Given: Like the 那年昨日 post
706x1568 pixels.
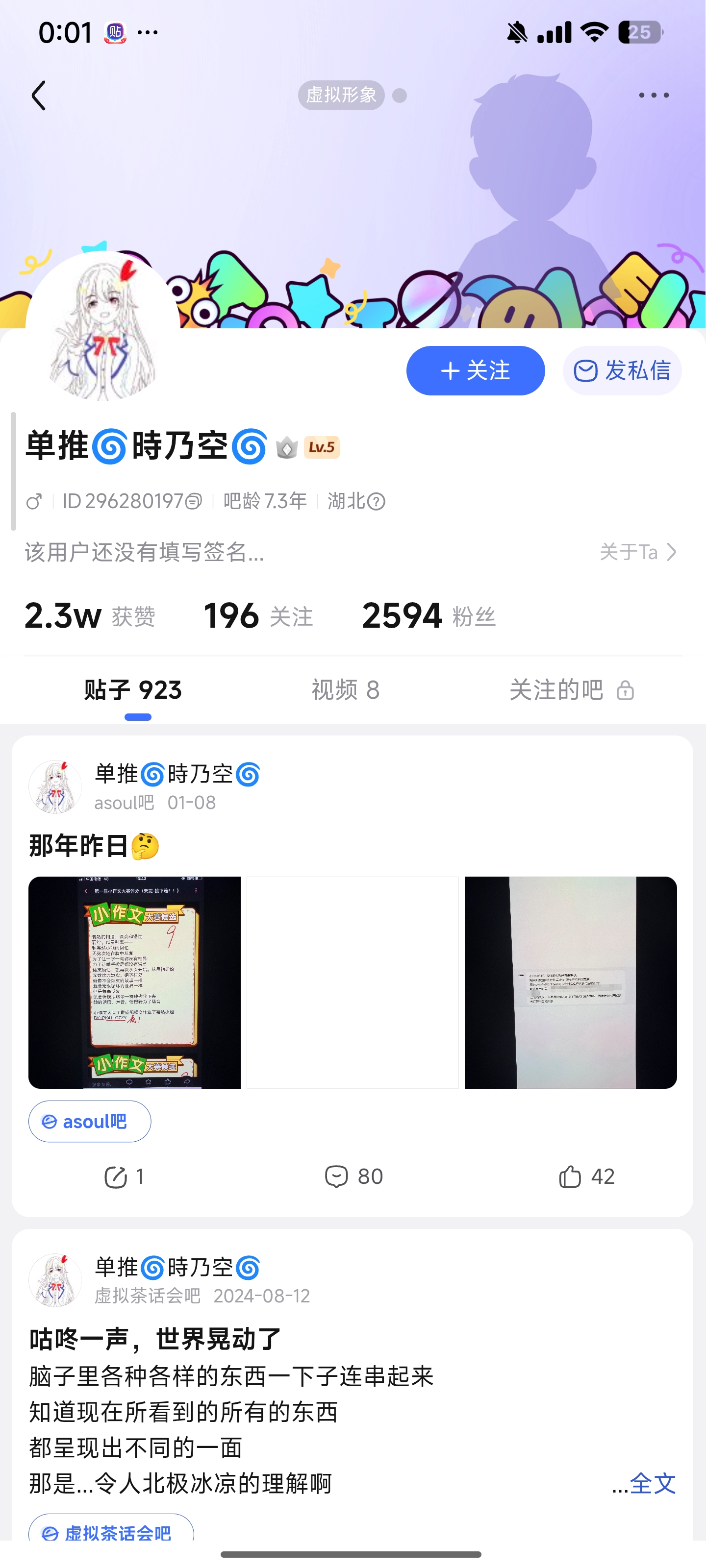Looking at the screenshot, I should (586, 1176).
